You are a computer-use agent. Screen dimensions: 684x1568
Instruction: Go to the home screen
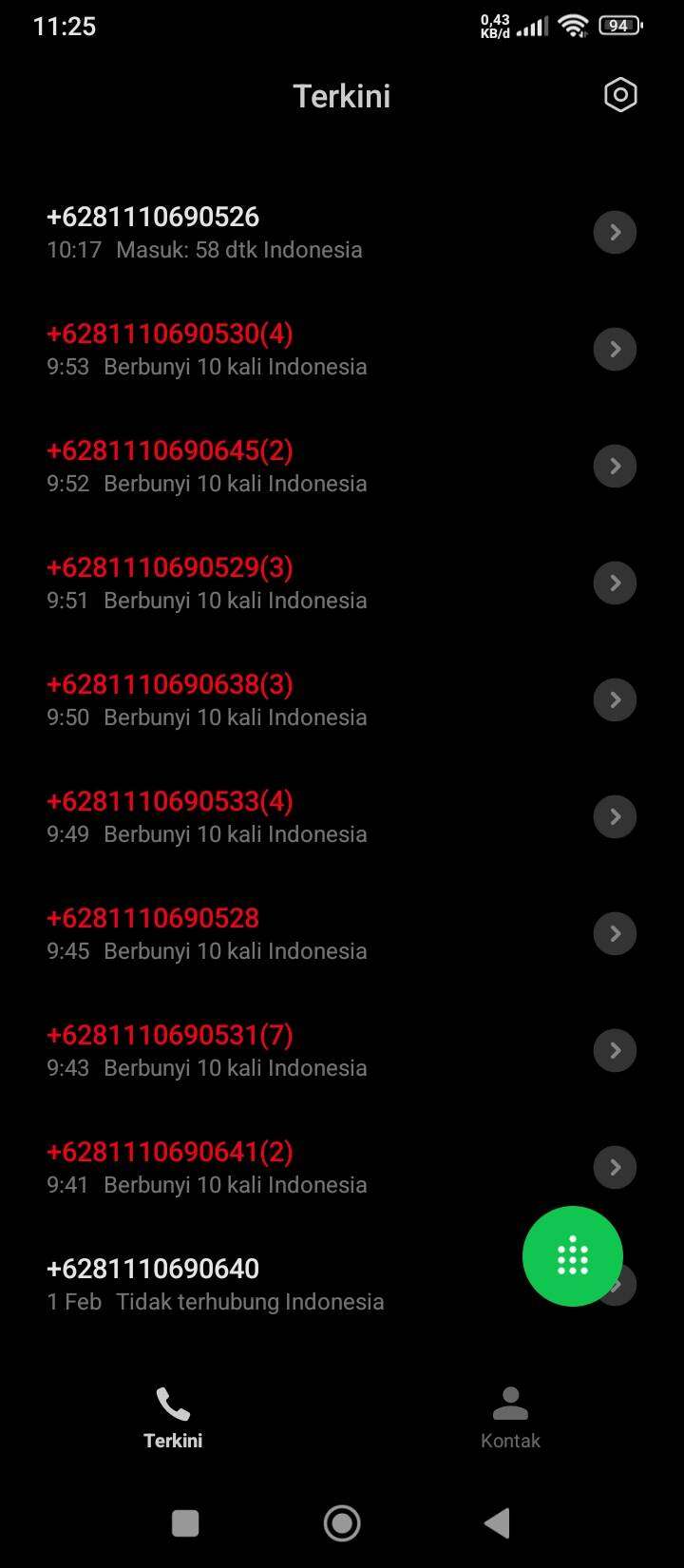[342, 1523]
